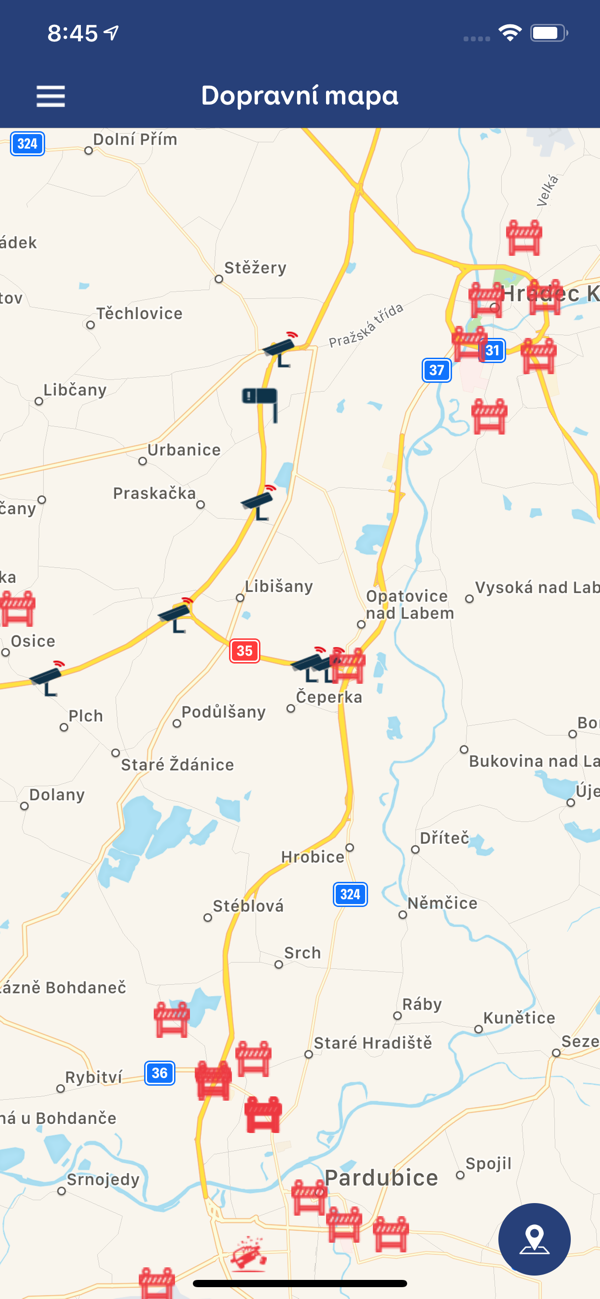This screenshot has height=1299, width=600.
Task: Select the traffic camera near Stěžery
Action: click(281, 349)
